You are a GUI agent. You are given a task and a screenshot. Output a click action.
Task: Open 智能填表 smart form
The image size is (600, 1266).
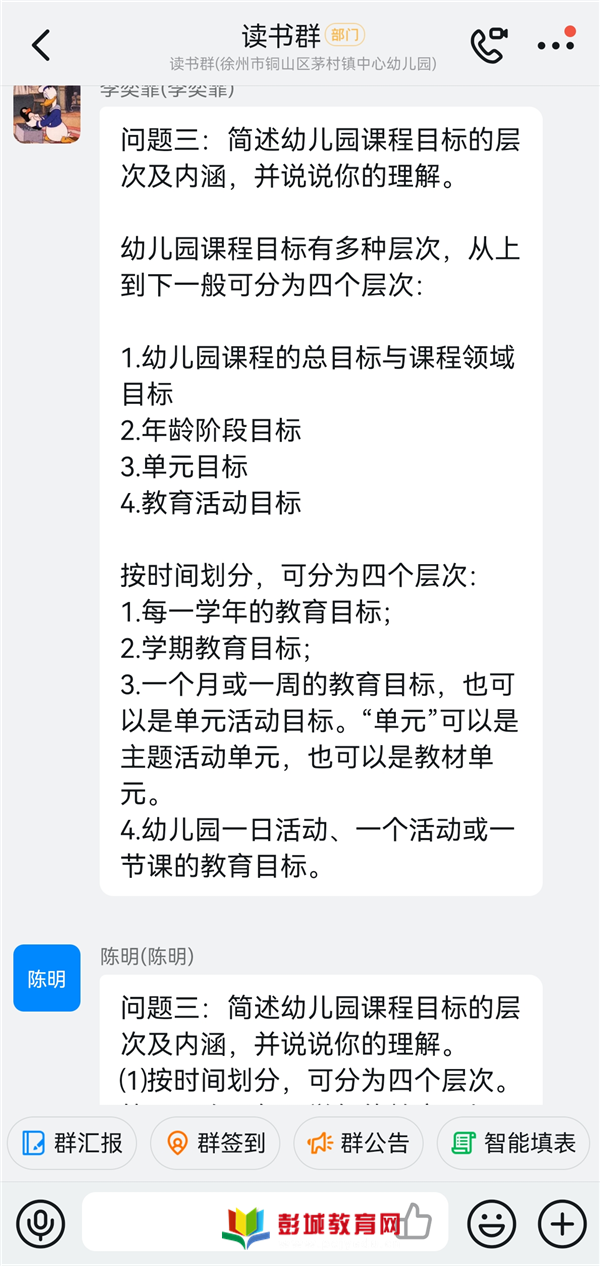pyautogui.click(x=513, y=1143)
